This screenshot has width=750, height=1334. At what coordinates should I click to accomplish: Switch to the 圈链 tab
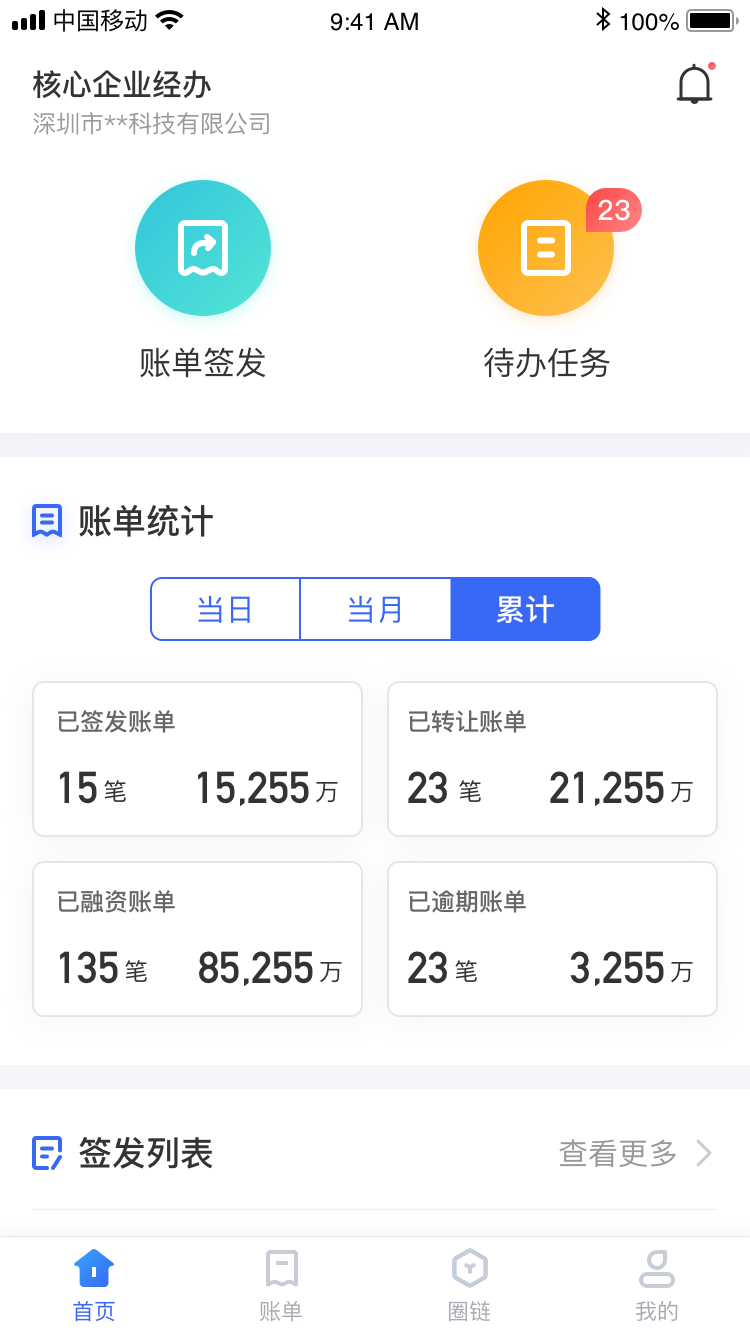point(469,1285)
